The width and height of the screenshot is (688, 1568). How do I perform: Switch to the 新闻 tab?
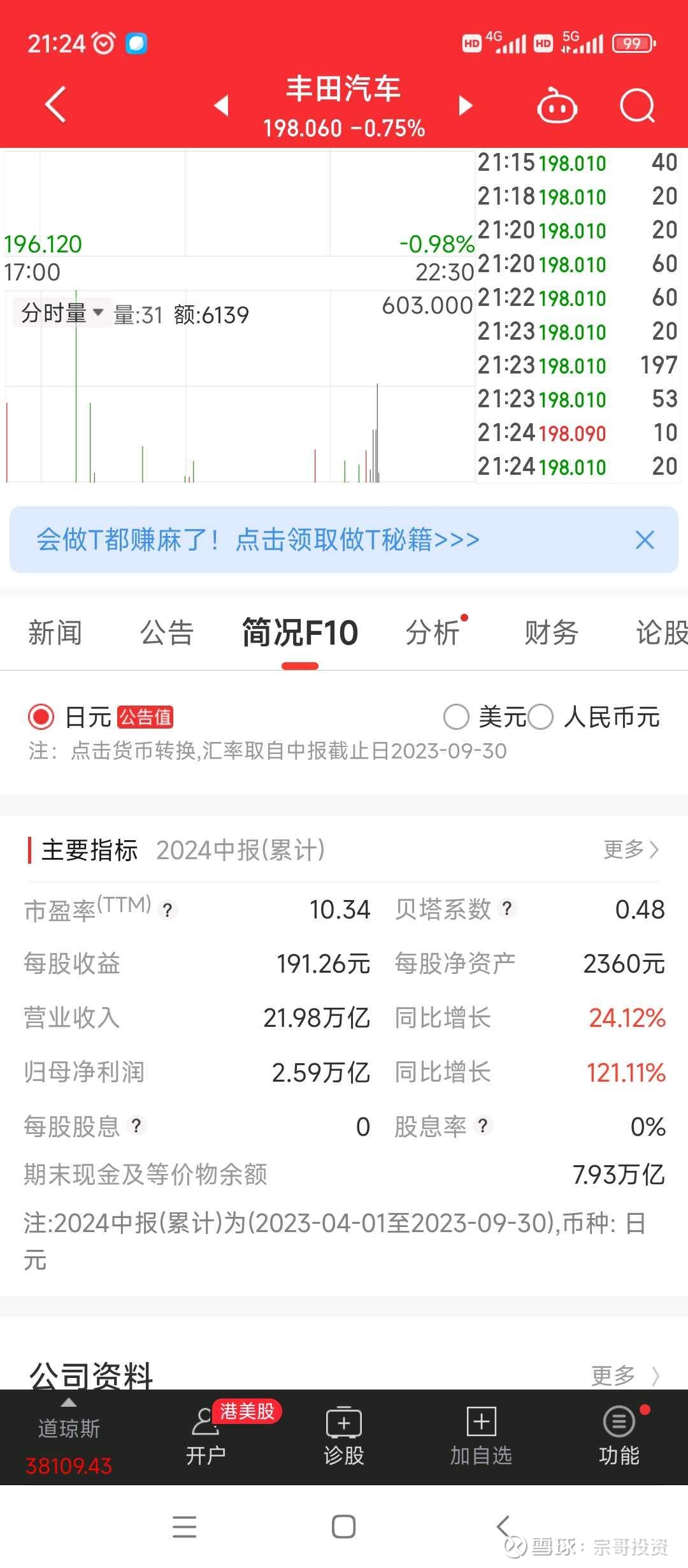pos(55,633)
